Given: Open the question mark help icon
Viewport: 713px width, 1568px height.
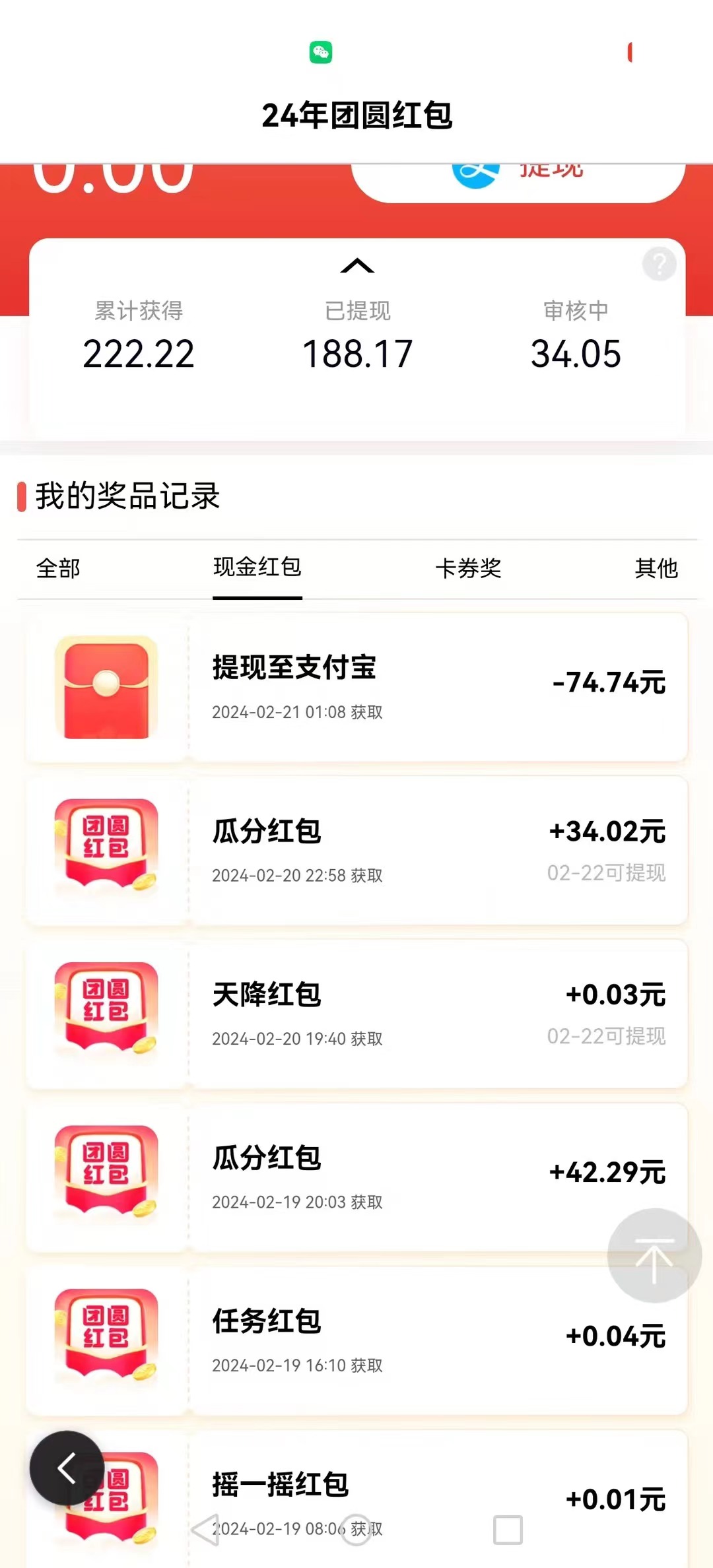Looking at the screenshot, I should click(659, 264).
